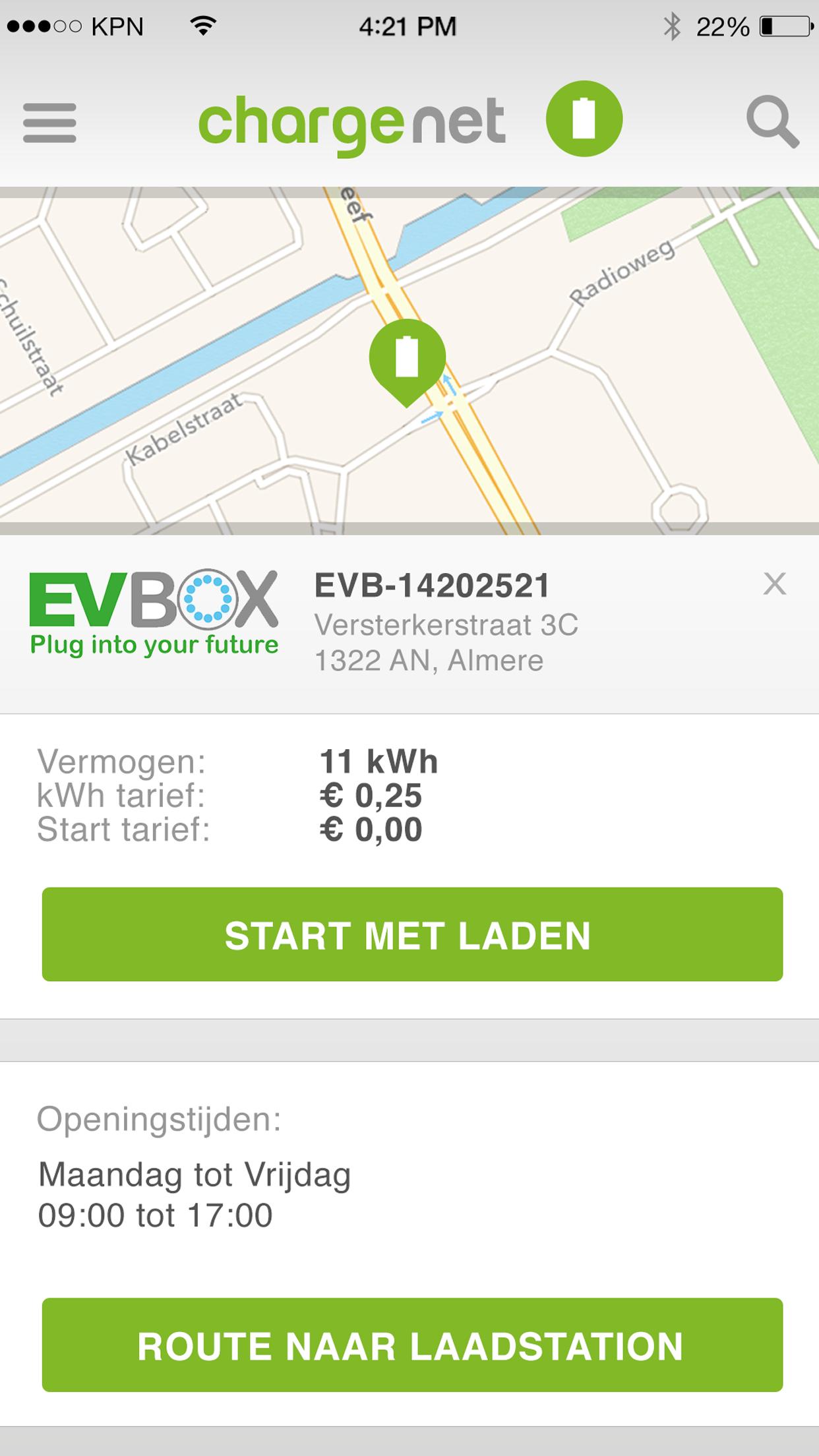Close the EVB-14202521 station details
The image size is (819, 1456).
[774, 584]
